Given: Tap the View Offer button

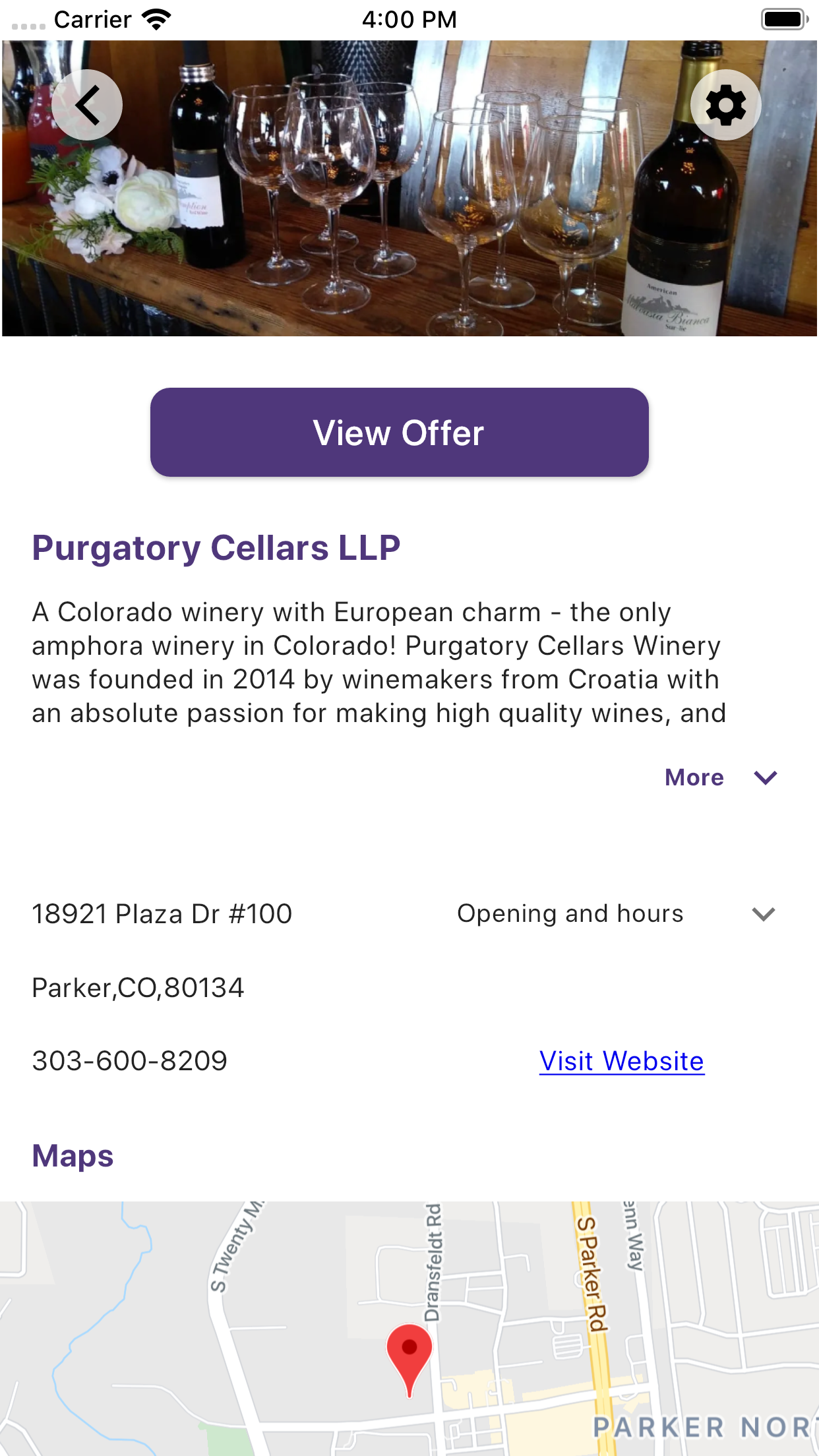Looking at the screenshot, I should (400, 432).
